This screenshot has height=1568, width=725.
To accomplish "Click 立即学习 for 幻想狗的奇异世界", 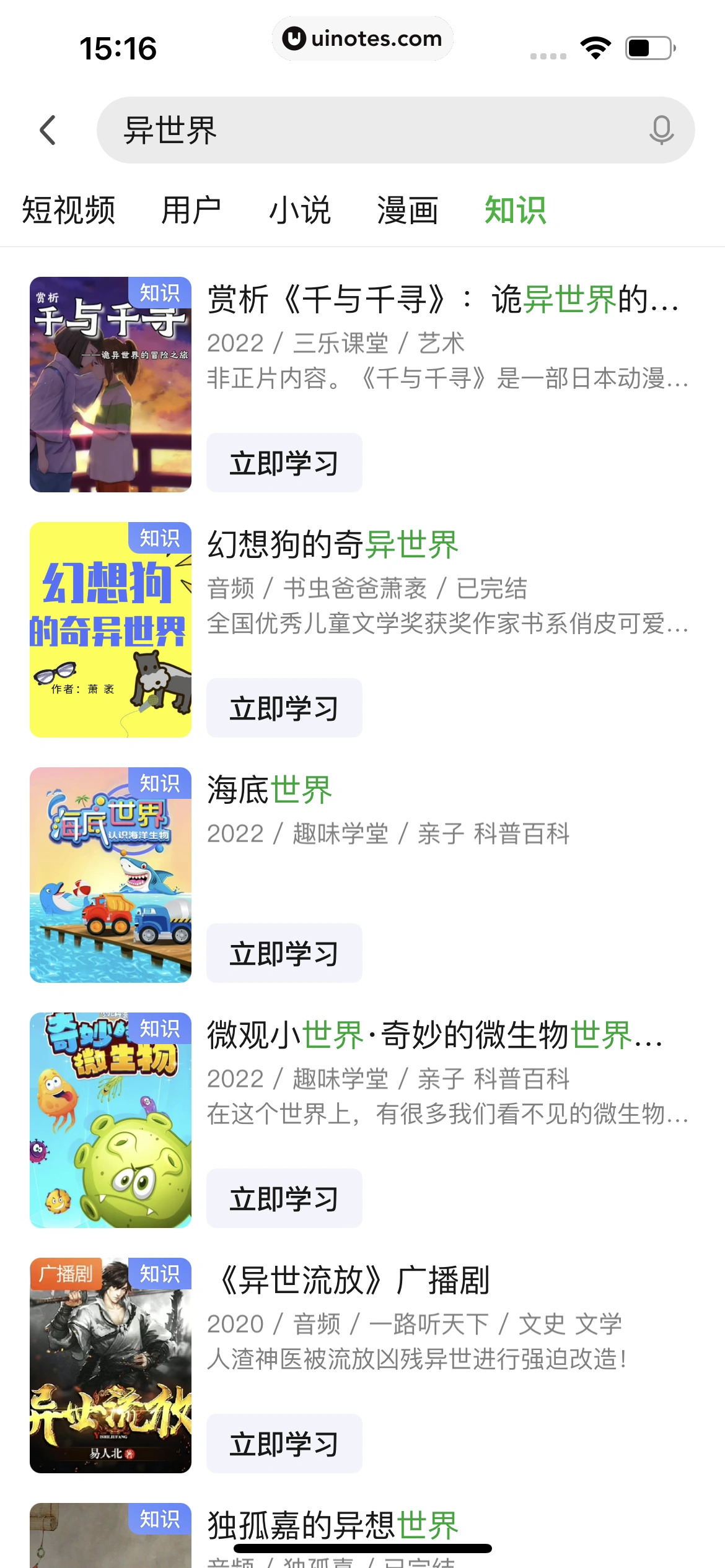I will tap(284, 708).
